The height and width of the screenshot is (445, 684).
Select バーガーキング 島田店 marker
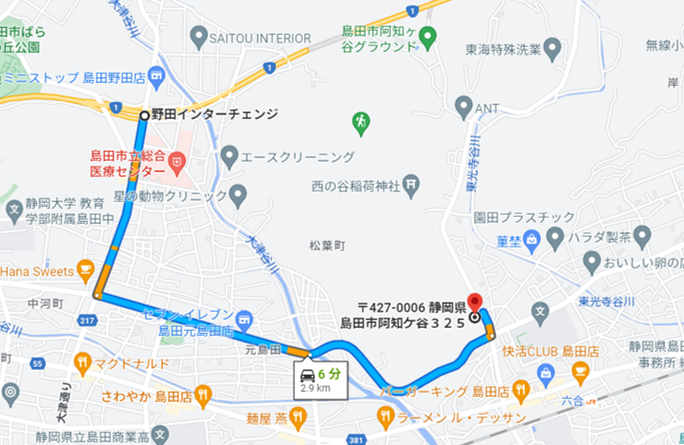point(520,391)
